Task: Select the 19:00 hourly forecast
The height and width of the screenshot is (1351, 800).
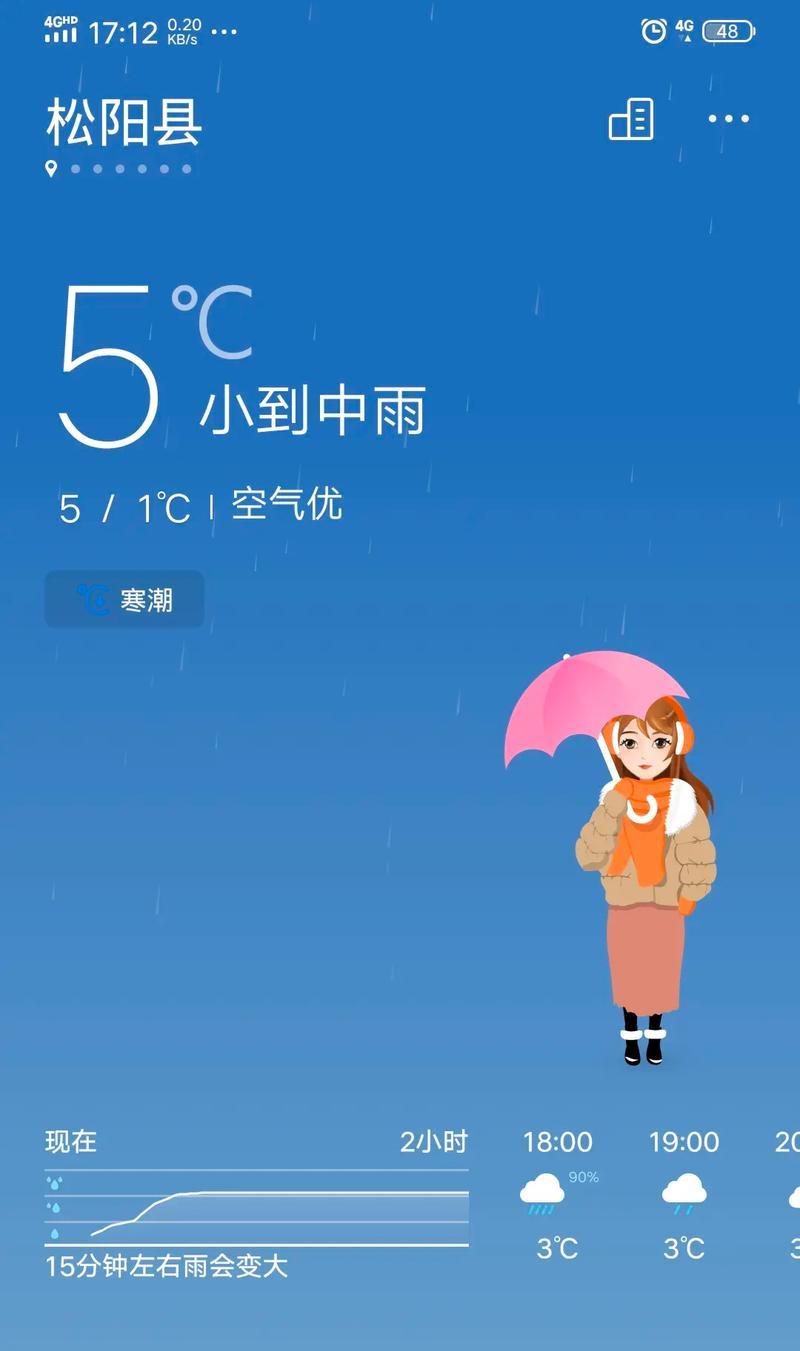Action: pos(684,1195)
